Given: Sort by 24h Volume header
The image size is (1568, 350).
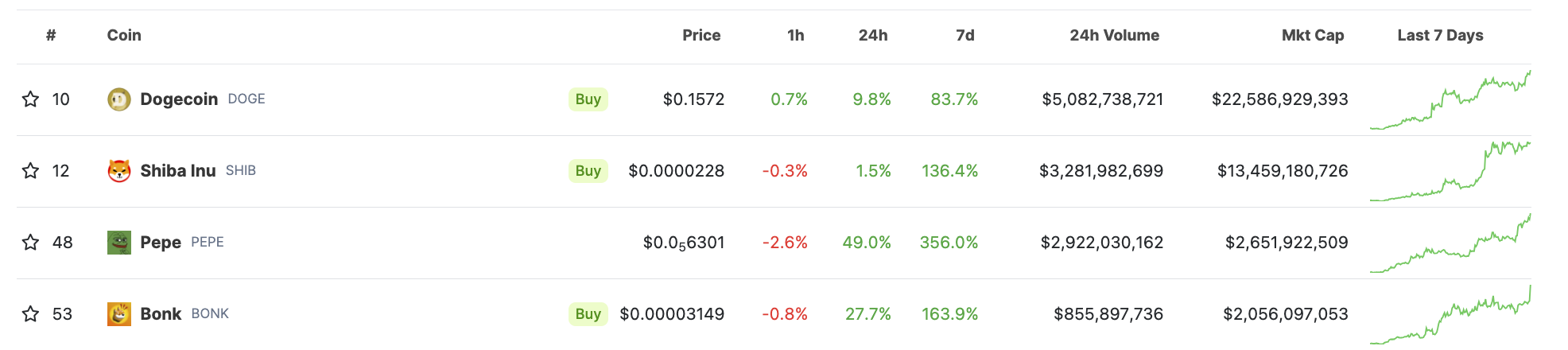Looking at the screenshot, I should (1113, 35).
